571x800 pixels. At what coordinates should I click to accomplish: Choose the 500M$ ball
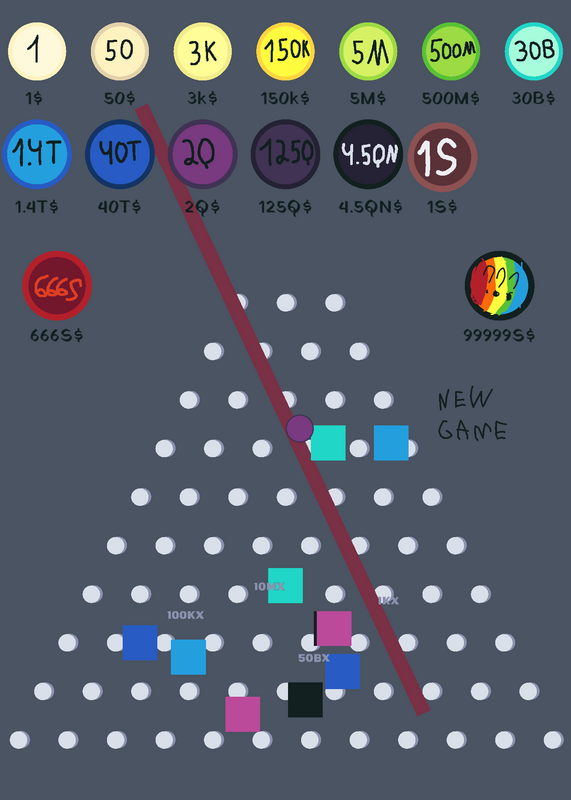coord(452,52)
